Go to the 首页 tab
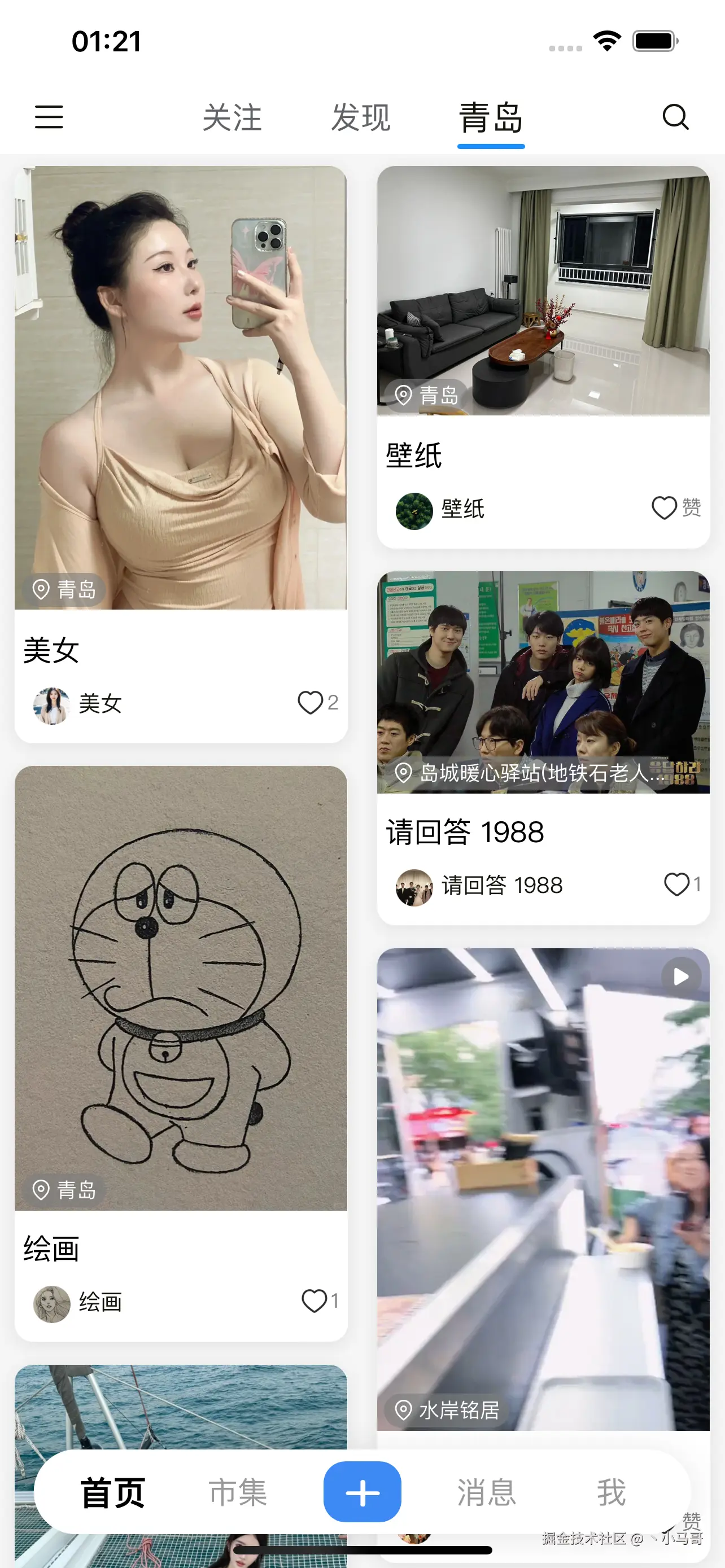Viewport: 725px width, 1568px height. (x=113, y=1492)
